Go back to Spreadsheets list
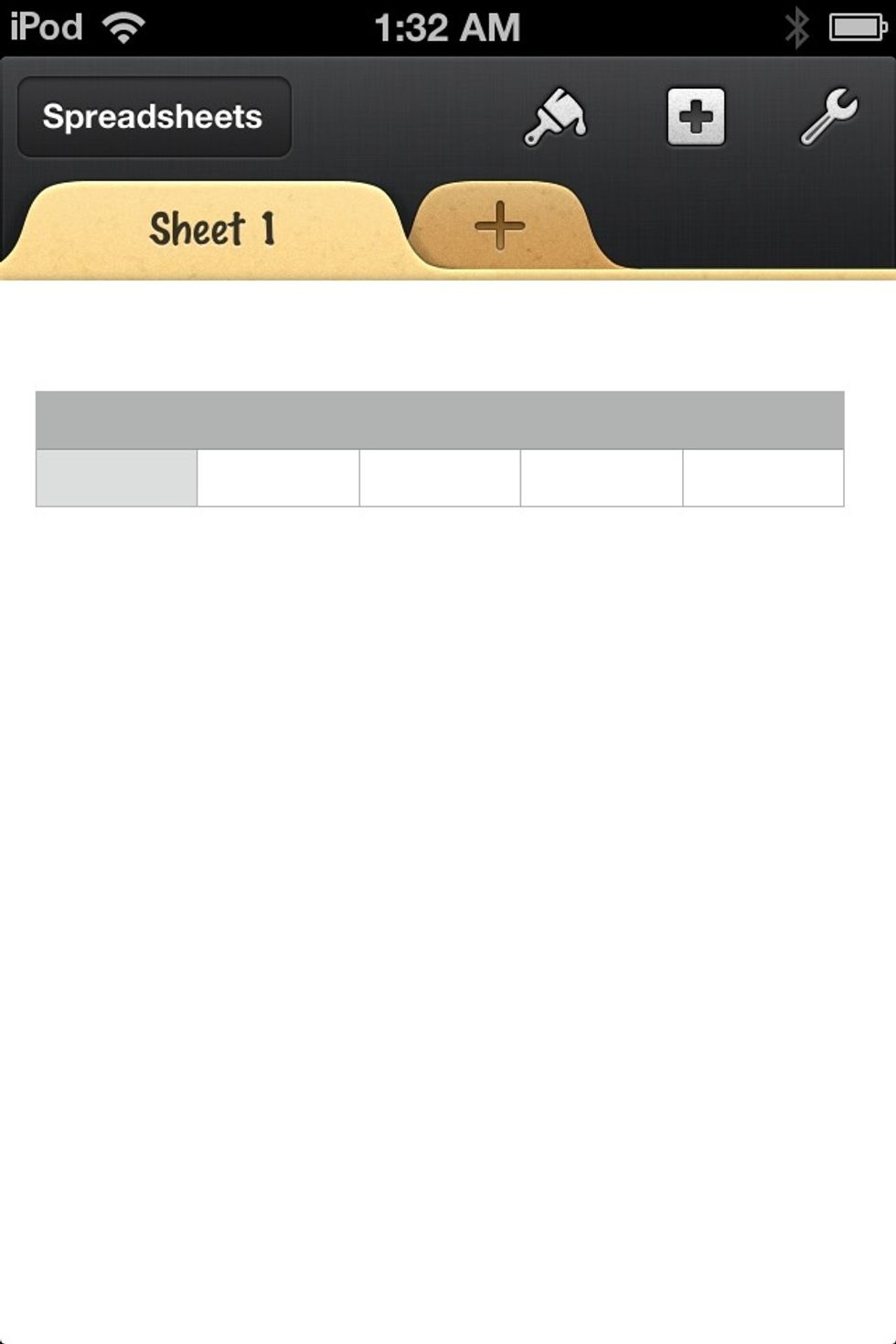The height and width of the screenshot is (1344, 896). click(154, 117)
